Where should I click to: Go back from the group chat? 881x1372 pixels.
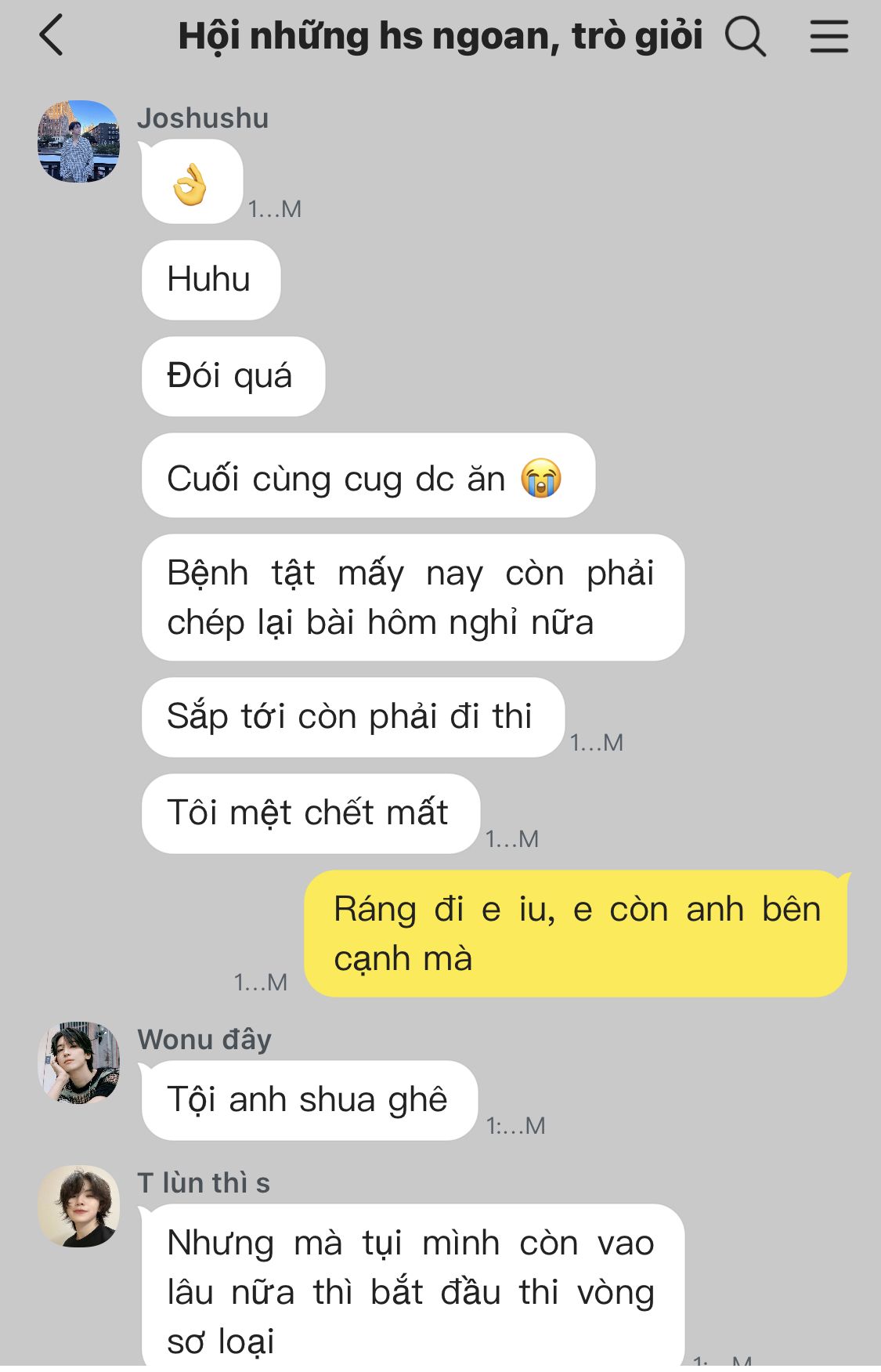51,36
